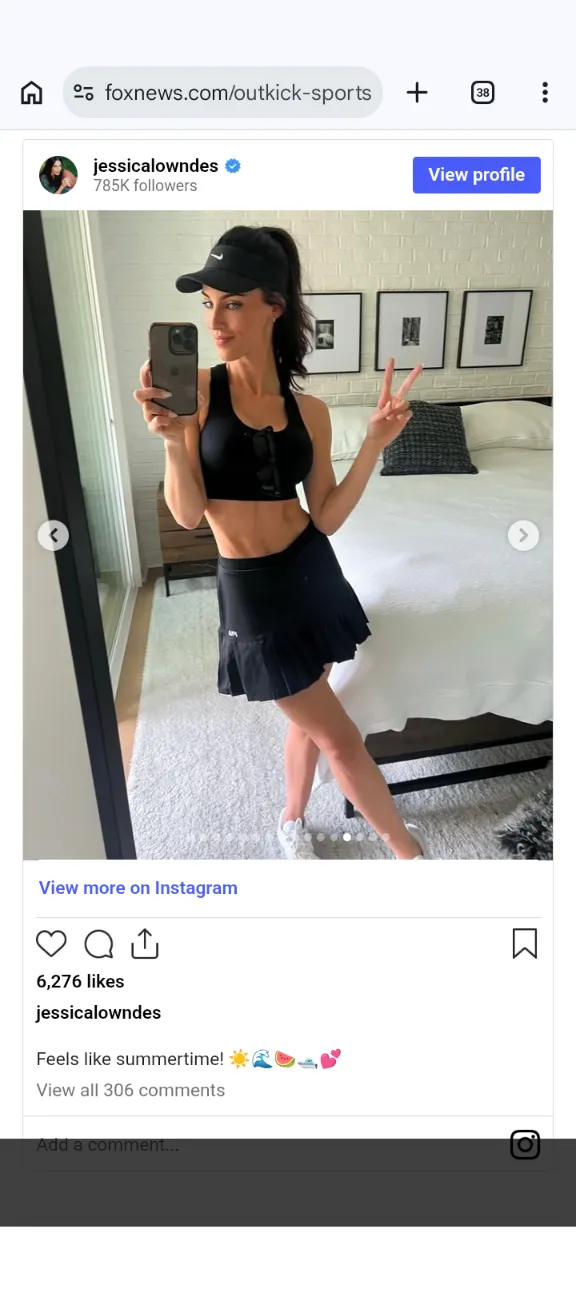
Task: Show the previous photo in the carousel
Action: pos(53,536)
